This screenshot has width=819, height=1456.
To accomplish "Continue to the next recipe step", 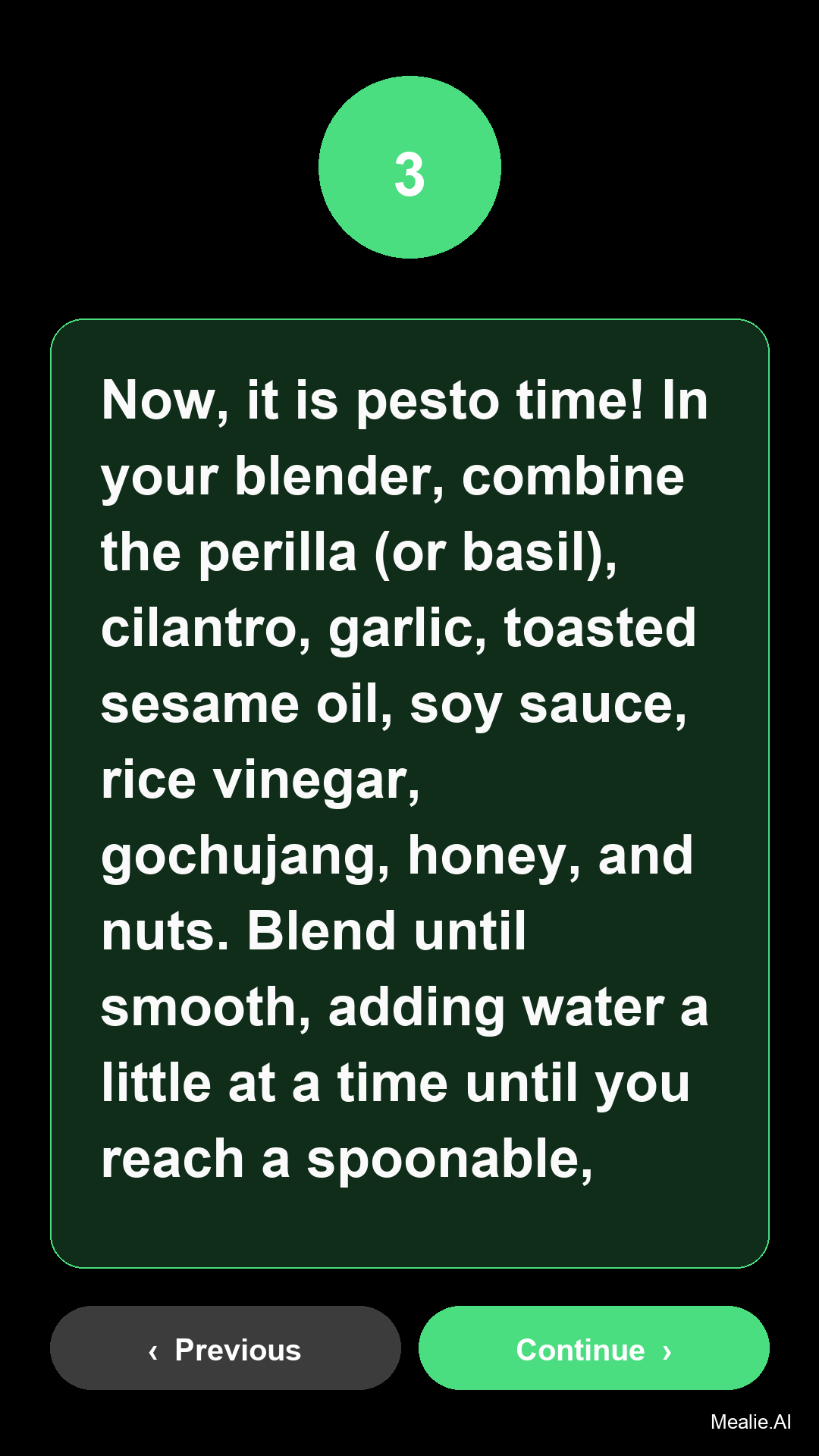I will tap(594, 1348).
